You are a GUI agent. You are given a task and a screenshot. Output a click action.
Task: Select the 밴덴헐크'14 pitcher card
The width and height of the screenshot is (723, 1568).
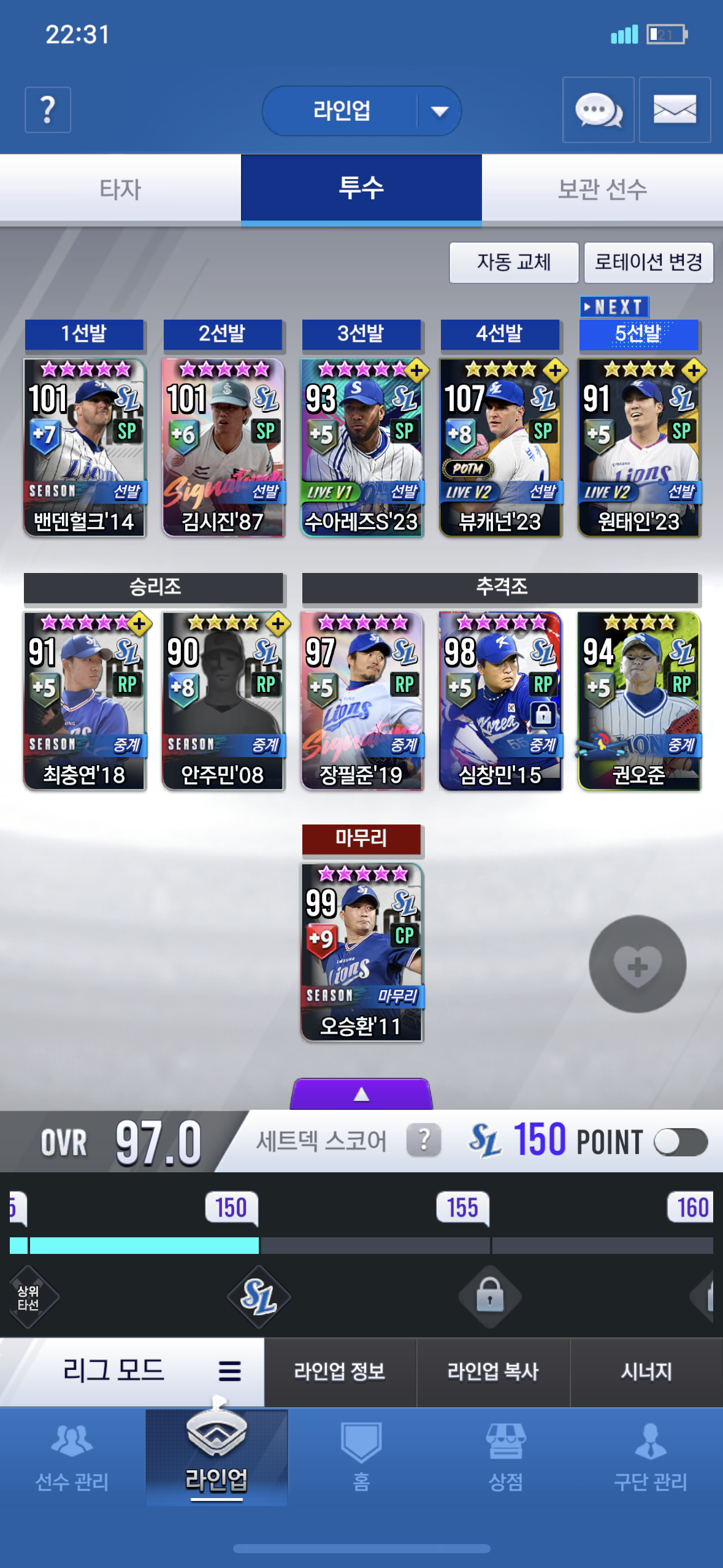(x=84, y=448)
